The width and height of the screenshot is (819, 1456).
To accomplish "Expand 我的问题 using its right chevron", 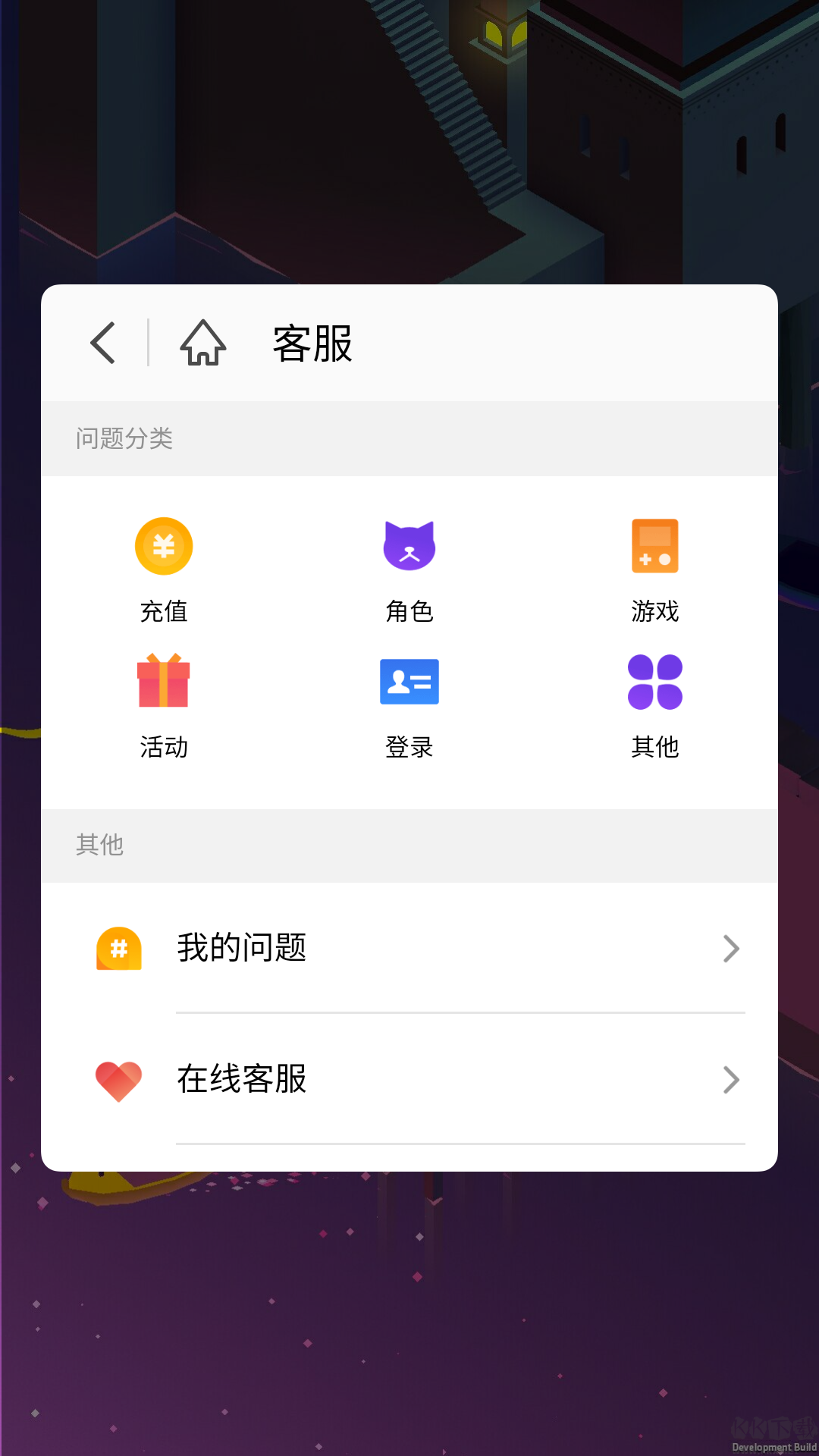I will point(730,948).
